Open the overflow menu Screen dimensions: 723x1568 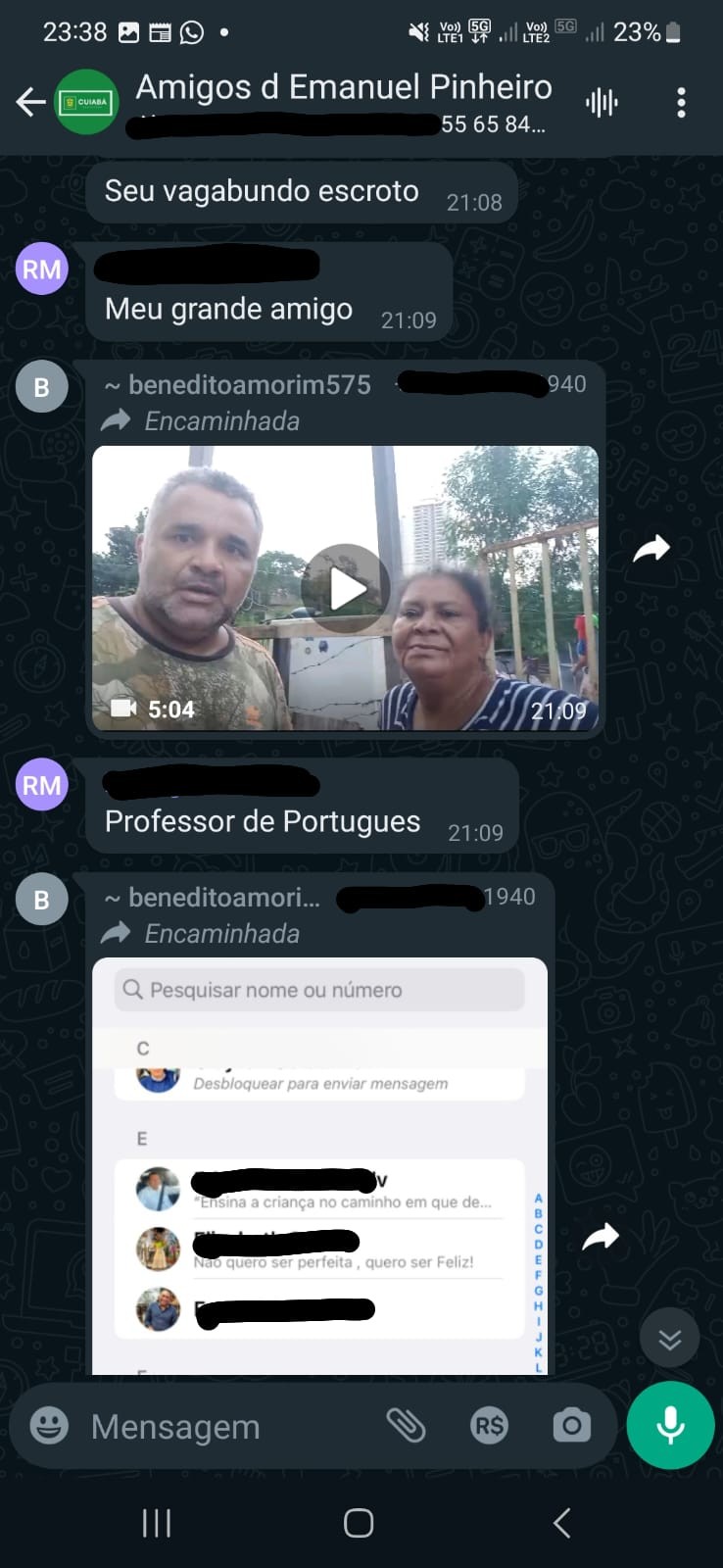pos(681,102)
